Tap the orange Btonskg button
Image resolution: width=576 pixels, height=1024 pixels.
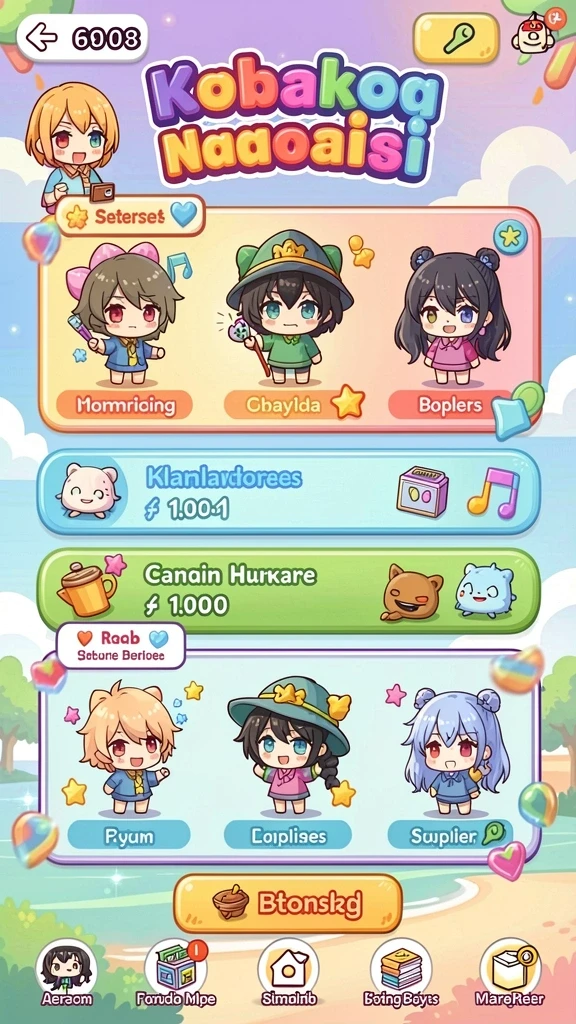tap(288, 903)
